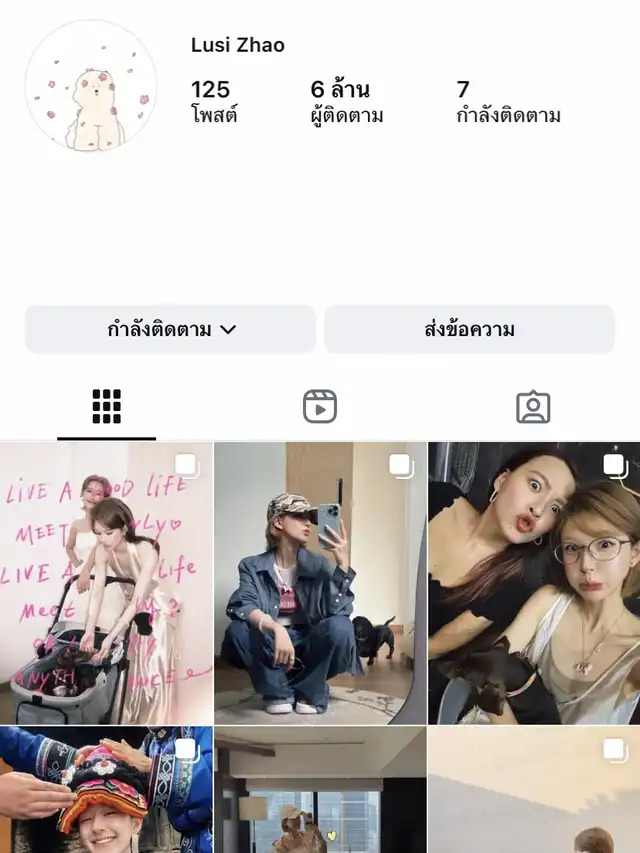Switch to the Reels tab
The width and height of the screenshot is (640, 853).
320,407
